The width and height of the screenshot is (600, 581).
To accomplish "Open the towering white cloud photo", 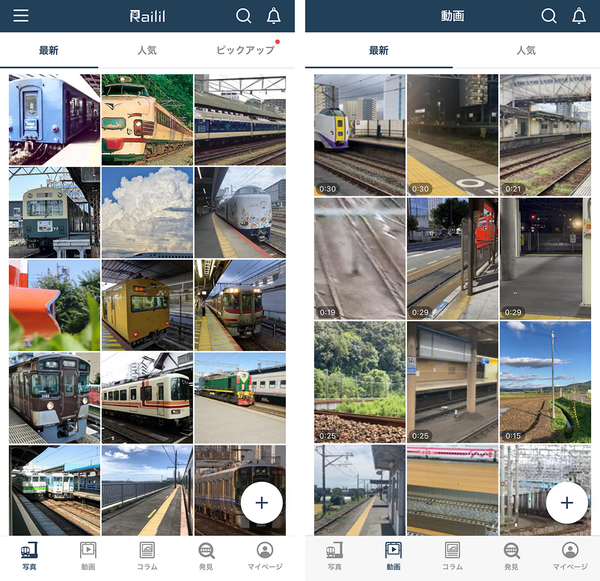I will click(x=147, y=212).
